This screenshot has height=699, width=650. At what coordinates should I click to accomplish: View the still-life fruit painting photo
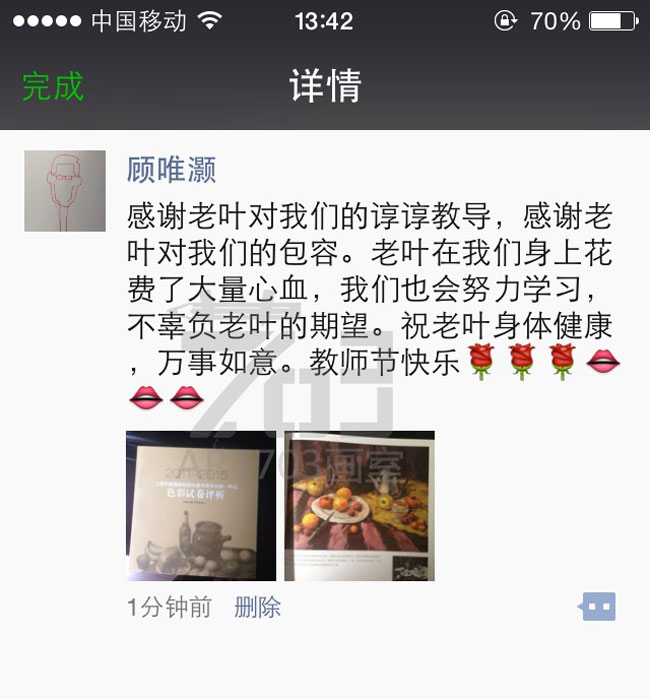pos(359,506)
